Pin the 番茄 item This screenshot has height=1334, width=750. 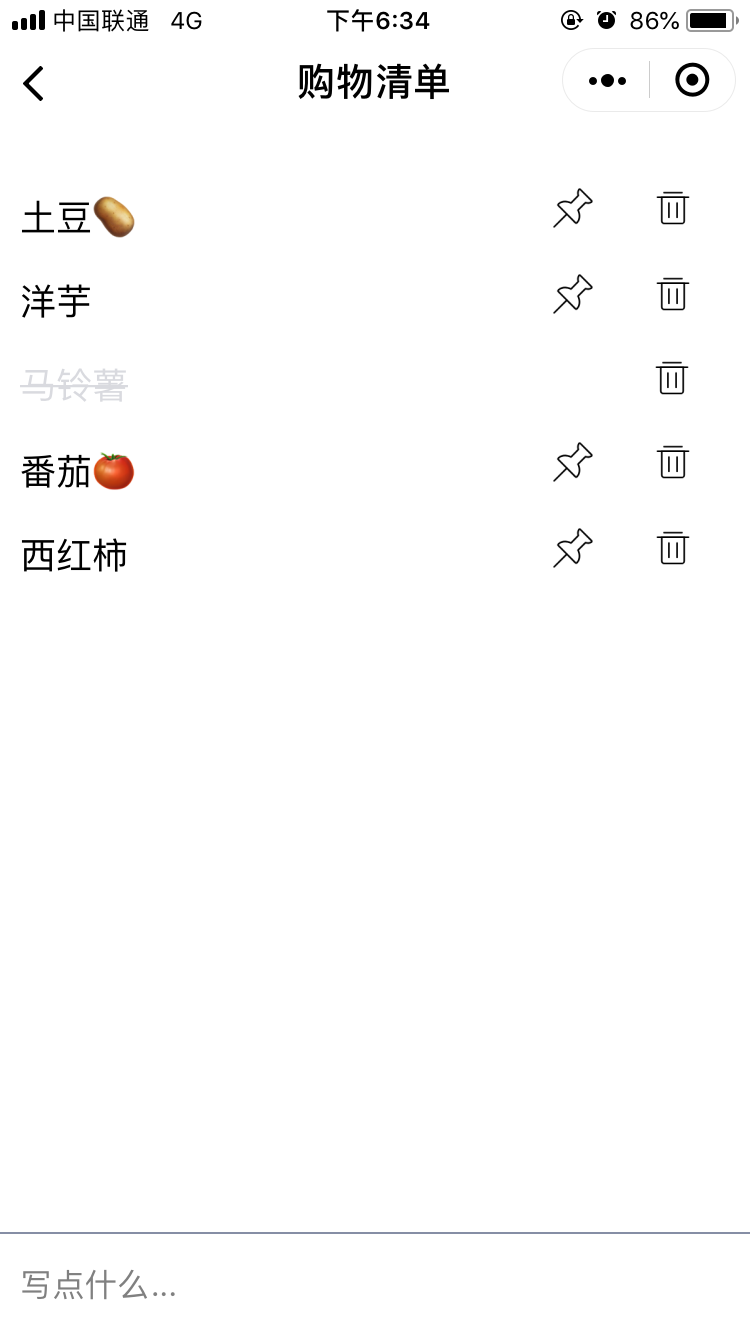573,462
